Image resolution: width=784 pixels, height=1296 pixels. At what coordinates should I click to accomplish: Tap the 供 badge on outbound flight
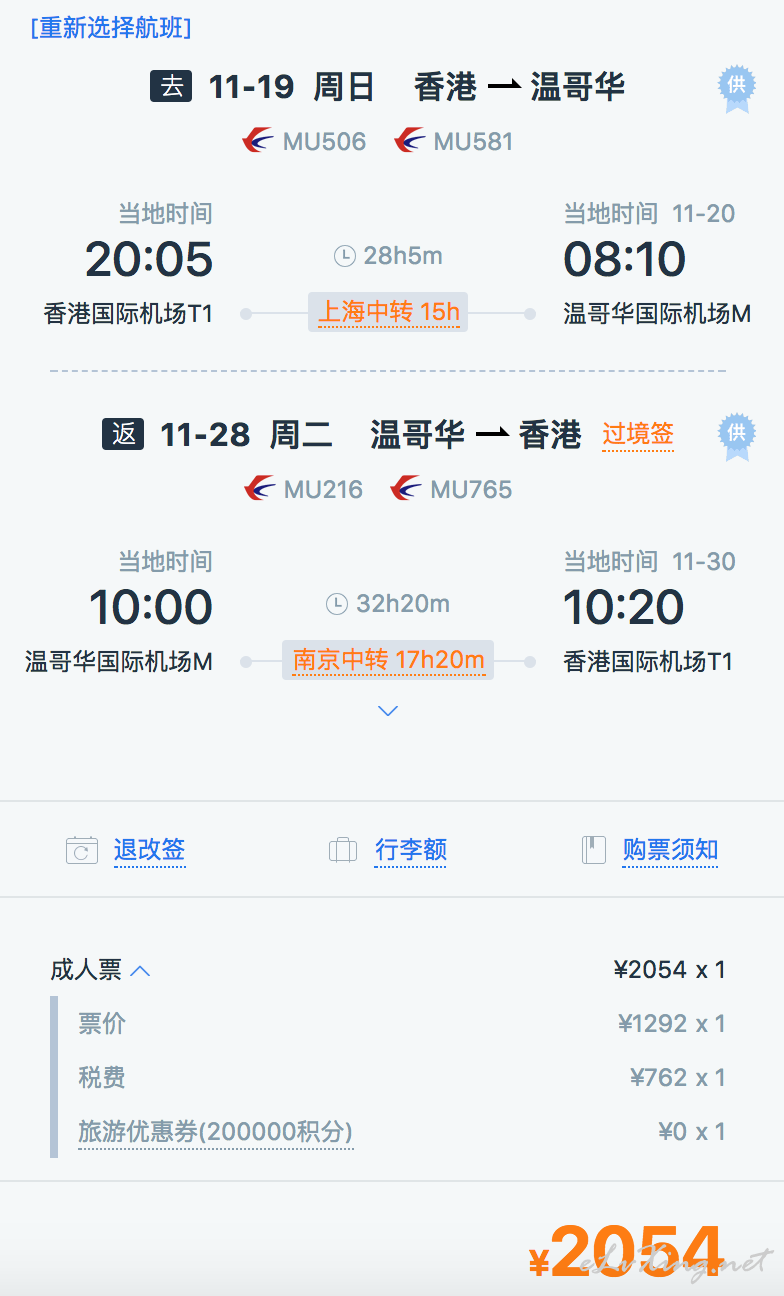point(736,89)
